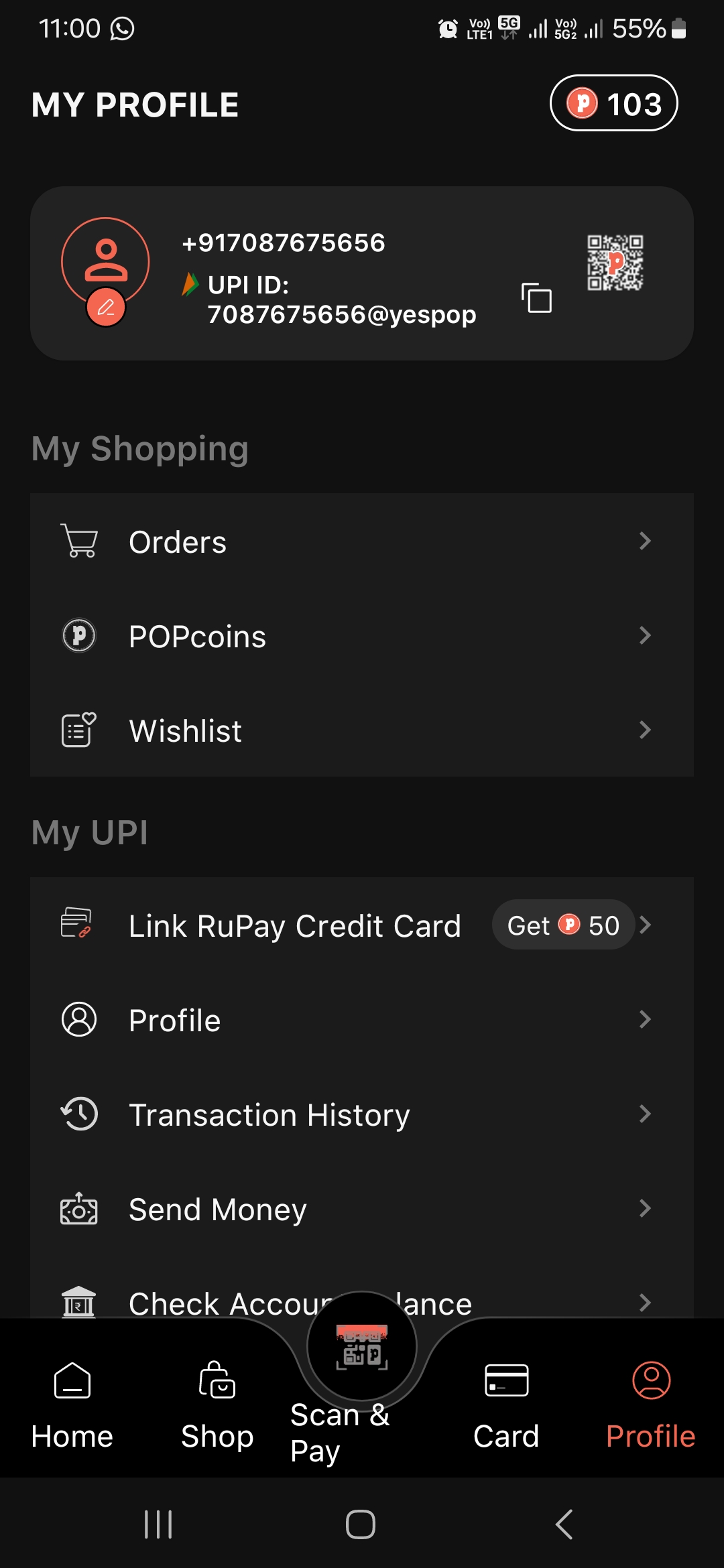Viewport: 724px width, 1568px height.
Task: Edit the profile picture
Action: (106, 307)
